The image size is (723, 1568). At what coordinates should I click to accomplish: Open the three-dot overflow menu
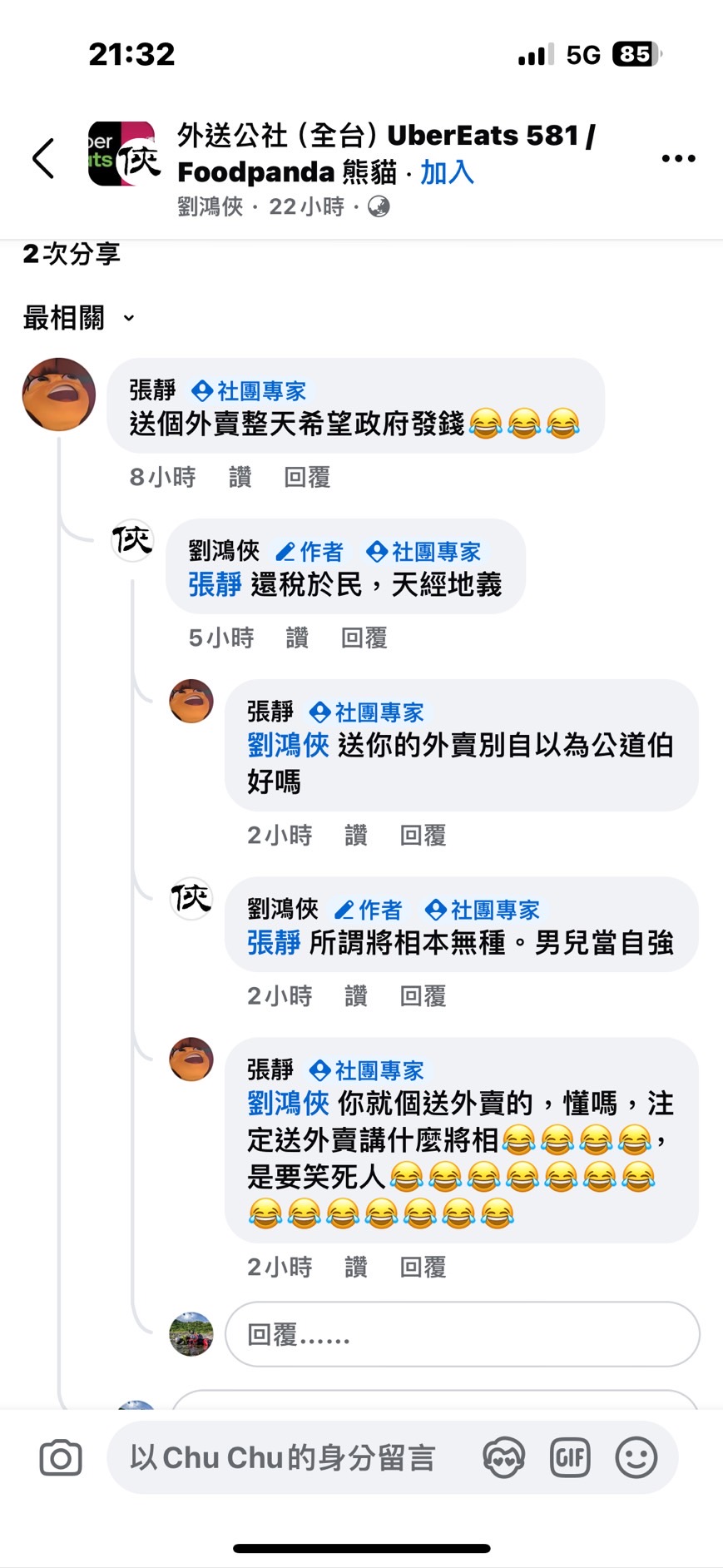tap(678, 158)
